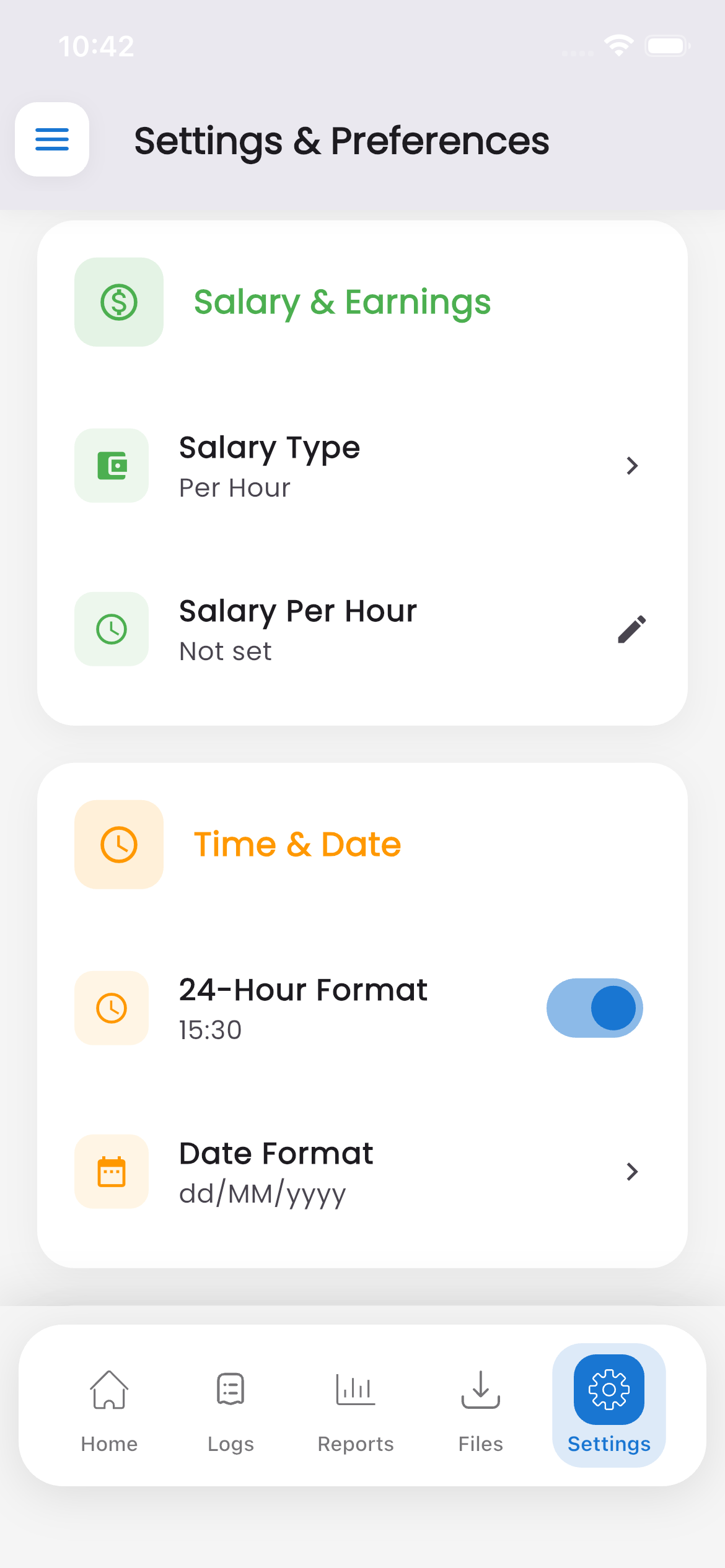Expand Salary Type via its right arrow
The height and width of the screenshot is (1568, 725).
(x=632, y=466)
